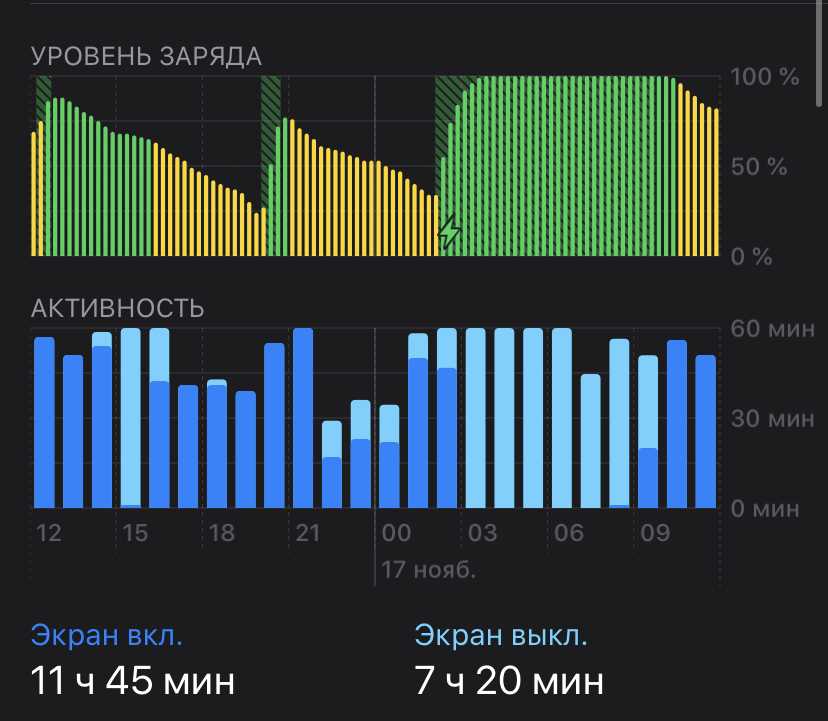The height and width of the screenshot is (721, 828).
Task: Select the activity bar at hour 03
Action: pos(476,420)
